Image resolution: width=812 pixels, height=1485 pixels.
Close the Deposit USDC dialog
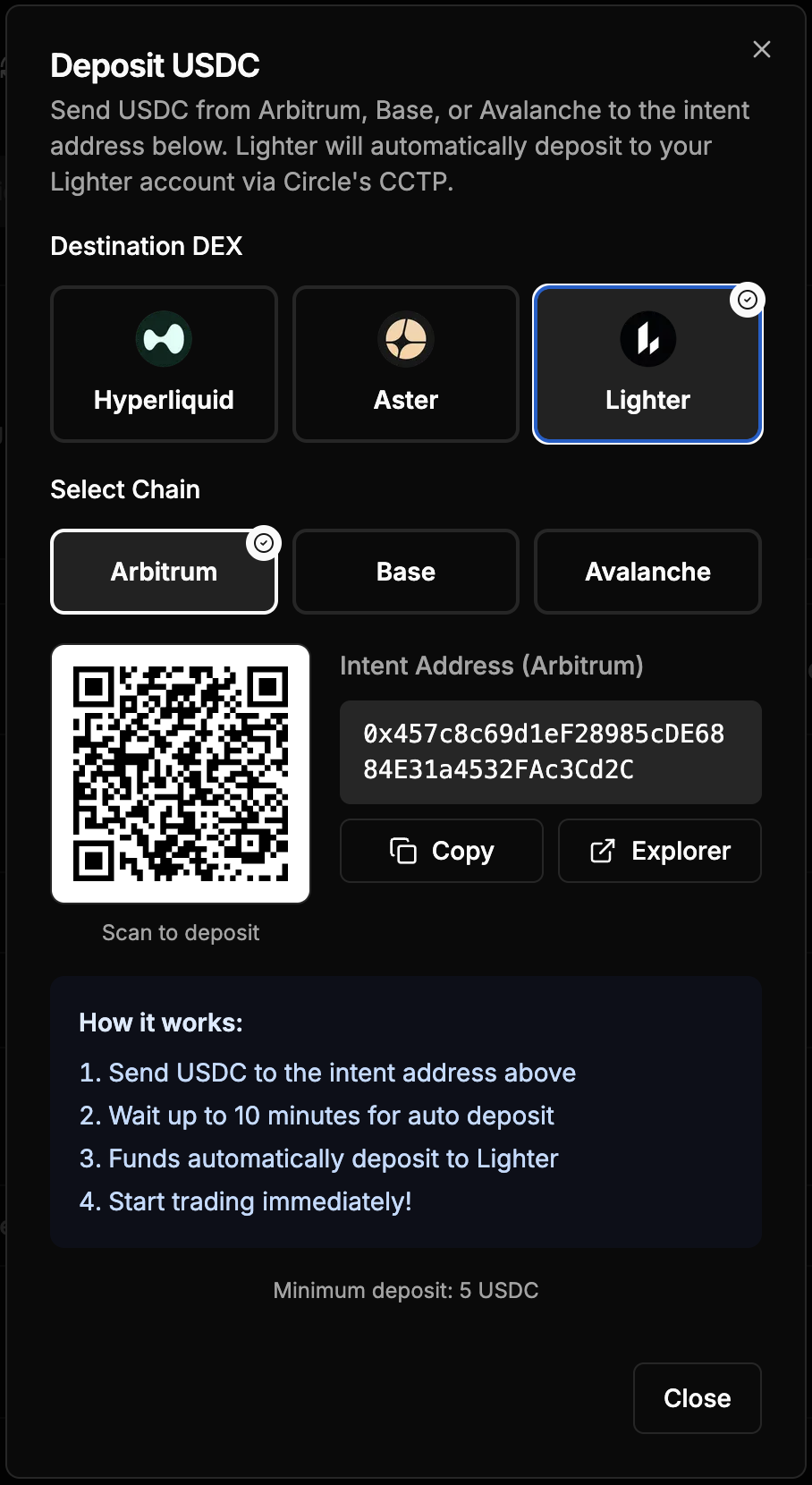(x=697, y=1397)
